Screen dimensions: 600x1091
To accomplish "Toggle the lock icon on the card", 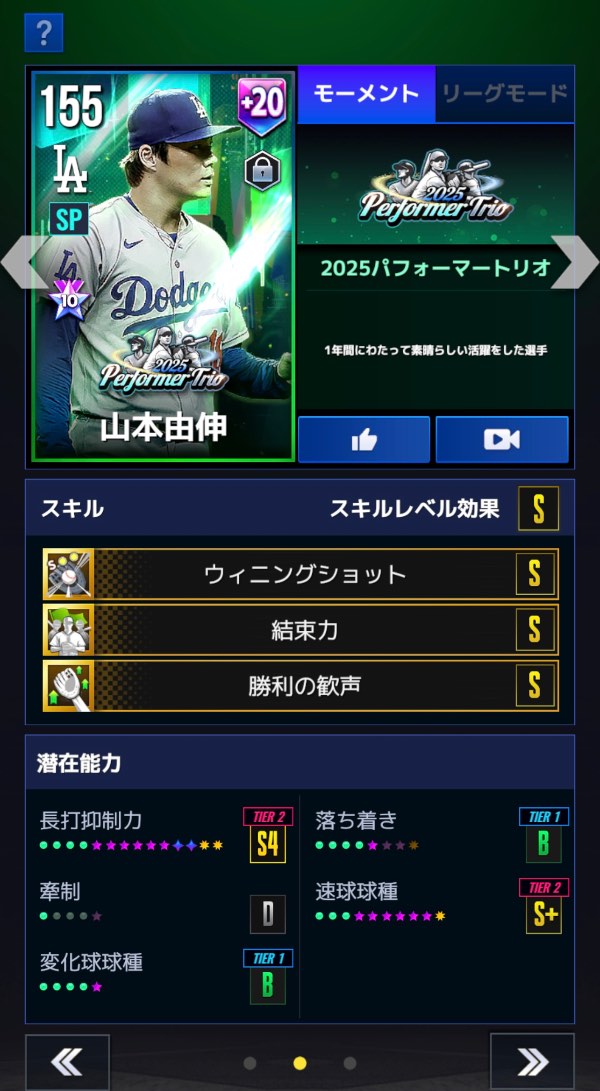I will click(x=263, y=171).
